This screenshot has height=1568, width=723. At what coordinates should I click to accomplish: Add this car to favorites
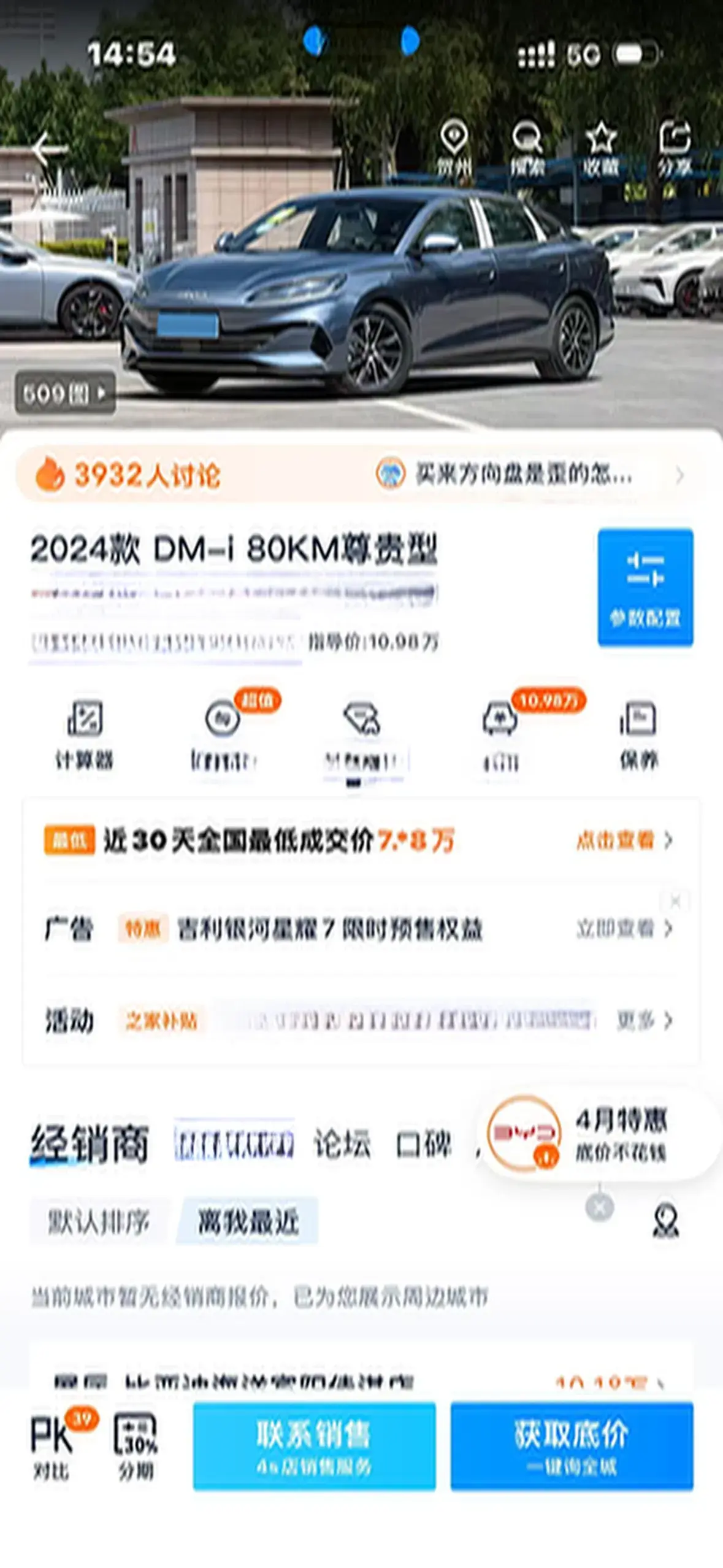pyautogui.click(x=600, y=148)
